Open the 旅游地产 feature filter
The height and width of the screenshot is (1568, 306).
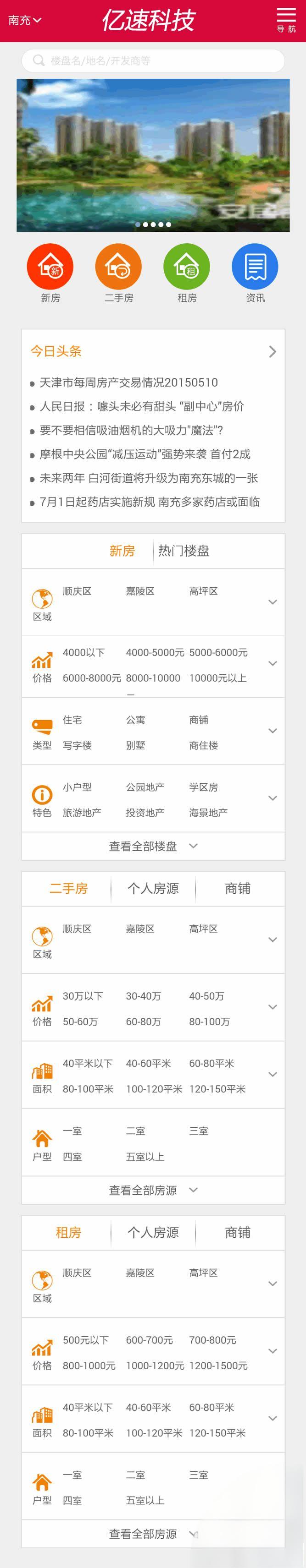(82, 813)
